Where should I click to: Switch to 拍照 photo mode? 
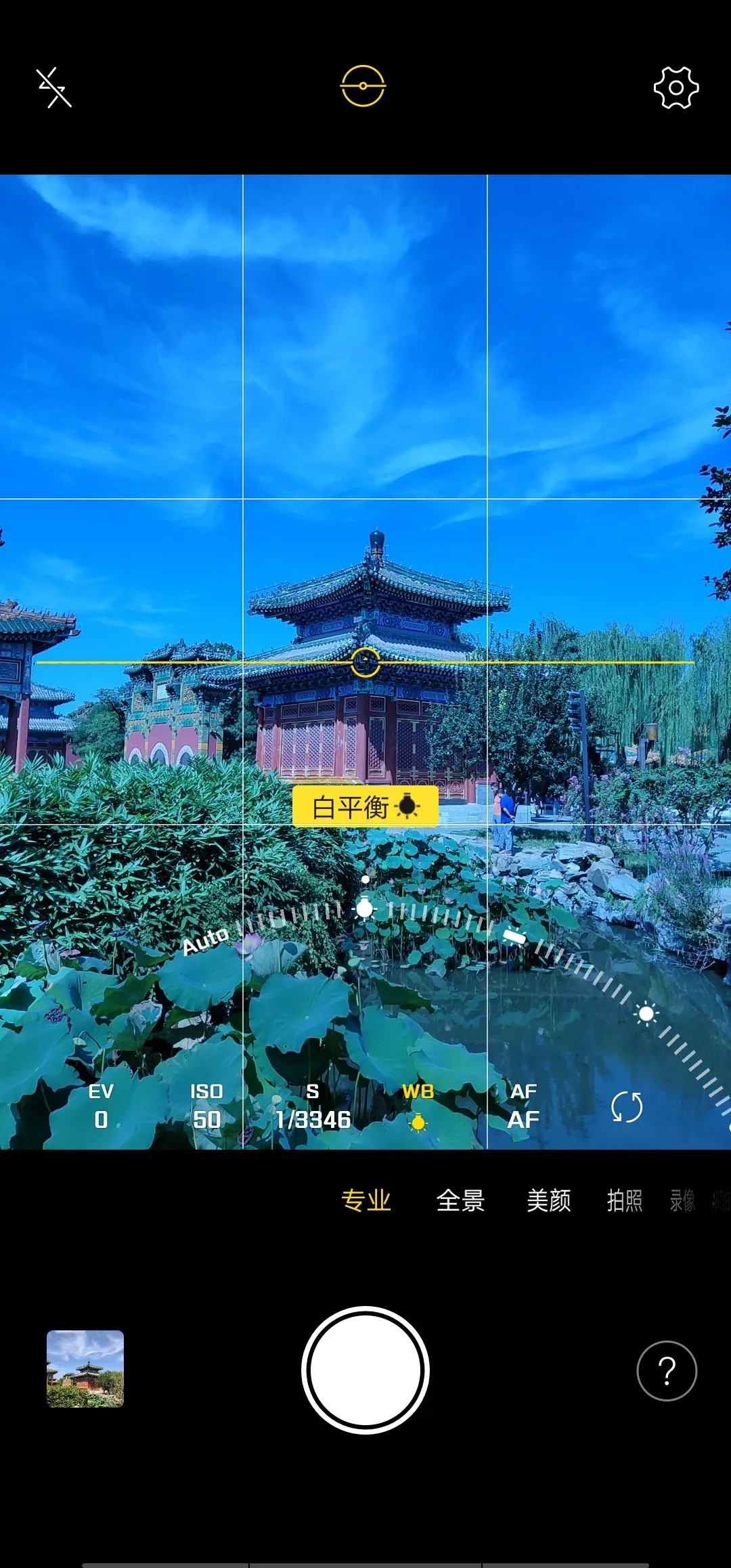coord(624,1200)
